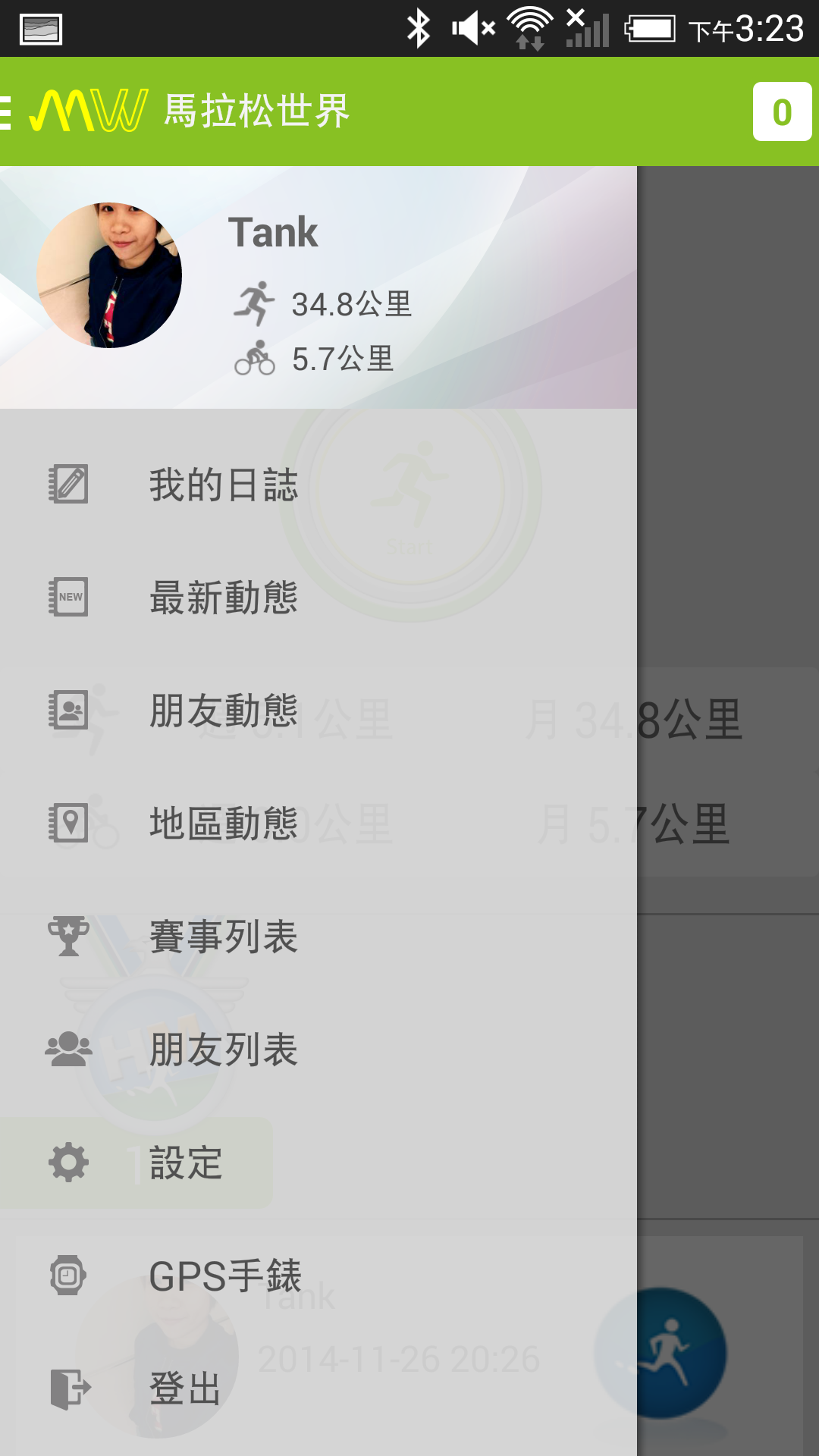Viewport: 819px width, 1456px height.
Task: Select 地區動態 in the drawer
Action: point(223,824)
